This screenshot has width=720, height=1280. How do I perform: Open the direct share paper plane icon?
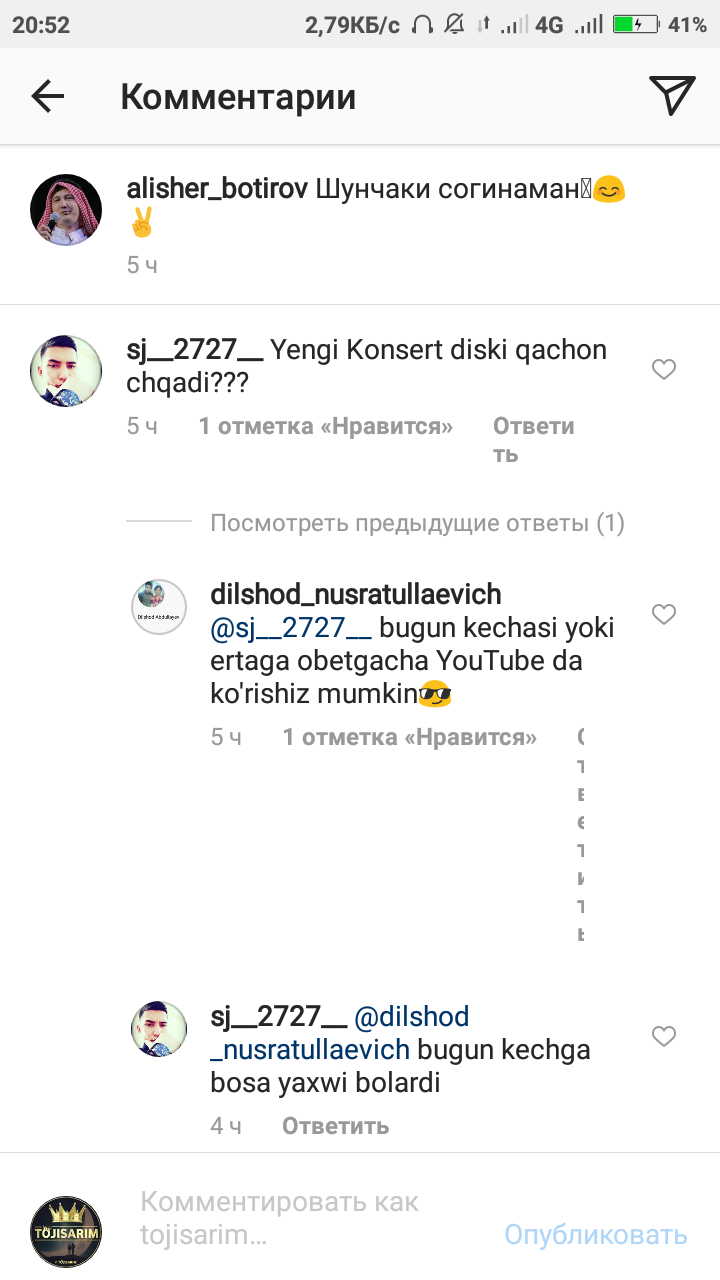pos(672,96)
